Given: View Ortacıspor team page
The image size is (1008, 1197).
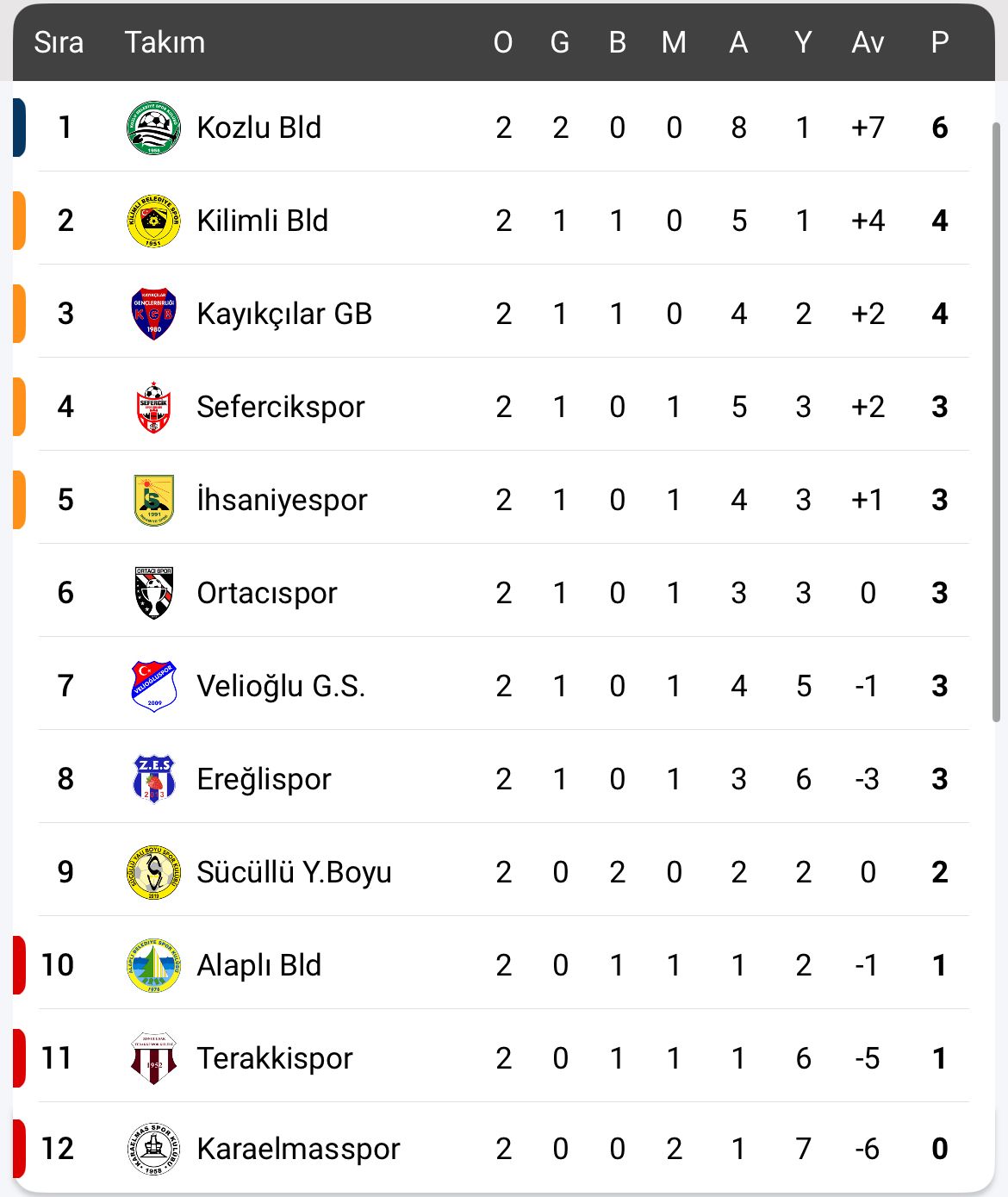Looking at the screenshot, I should [266, 593].
